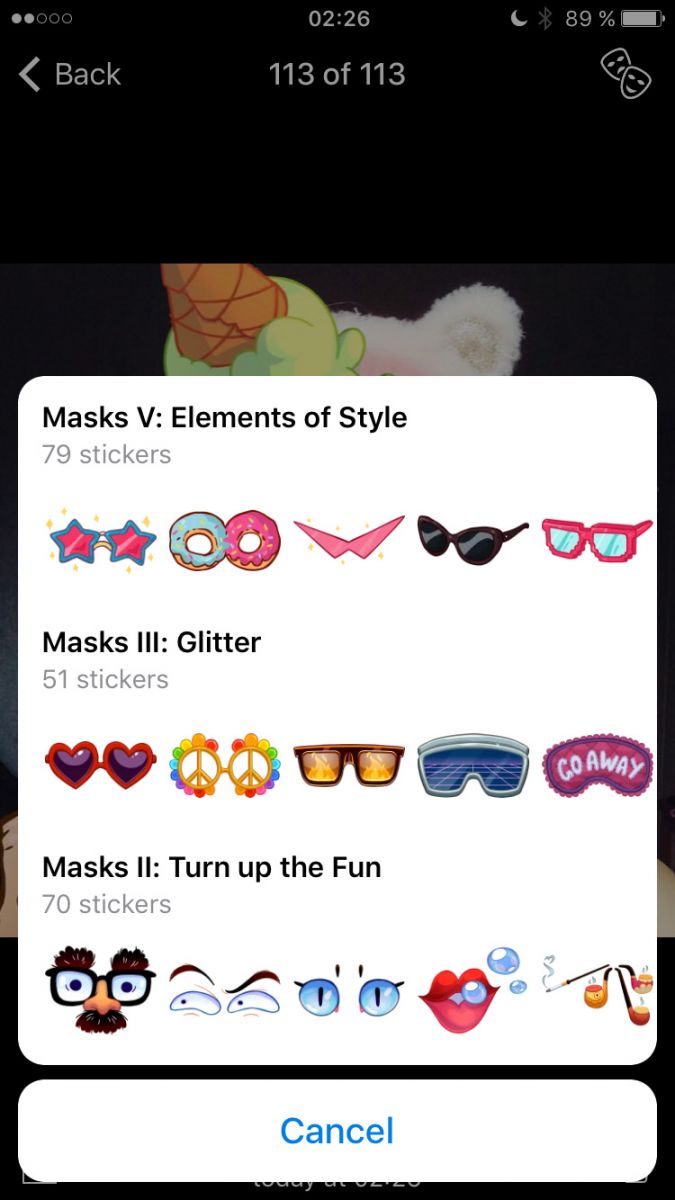The height and width of the screenshot is (1200, 675).
Task: Choose the donut glasses mask
Action: click(224, 541)
